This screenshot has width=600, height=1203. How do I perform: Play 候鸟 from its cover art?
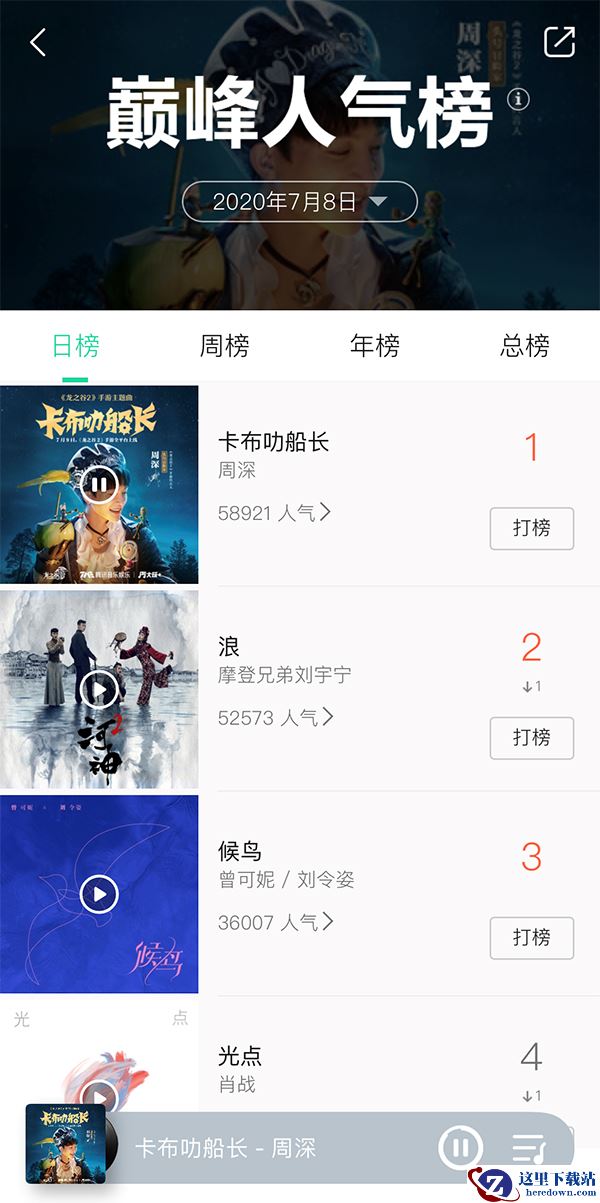[x=99, y=894]
